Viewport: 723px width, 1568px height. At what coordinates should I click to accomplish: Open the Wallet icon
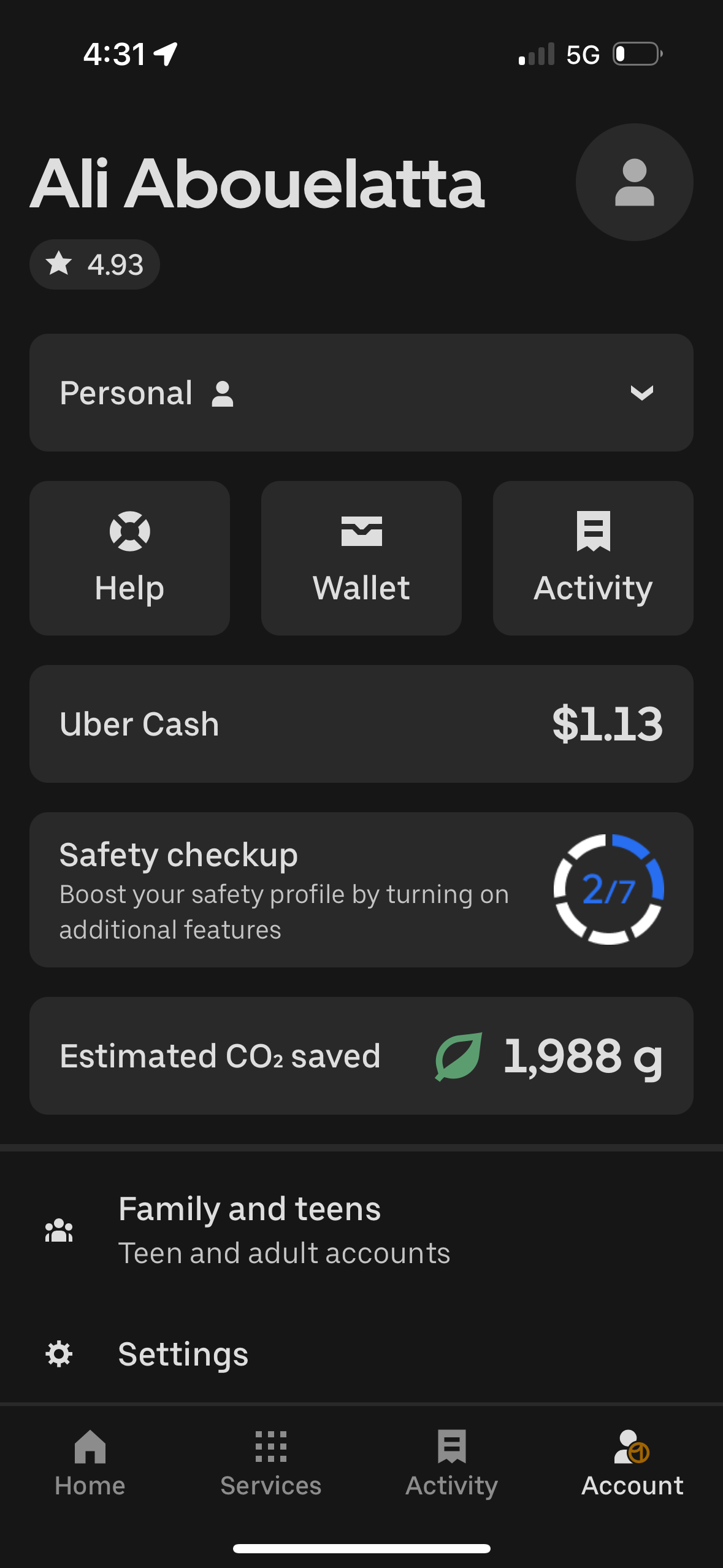pyautogui.click(x=361, y=555)
